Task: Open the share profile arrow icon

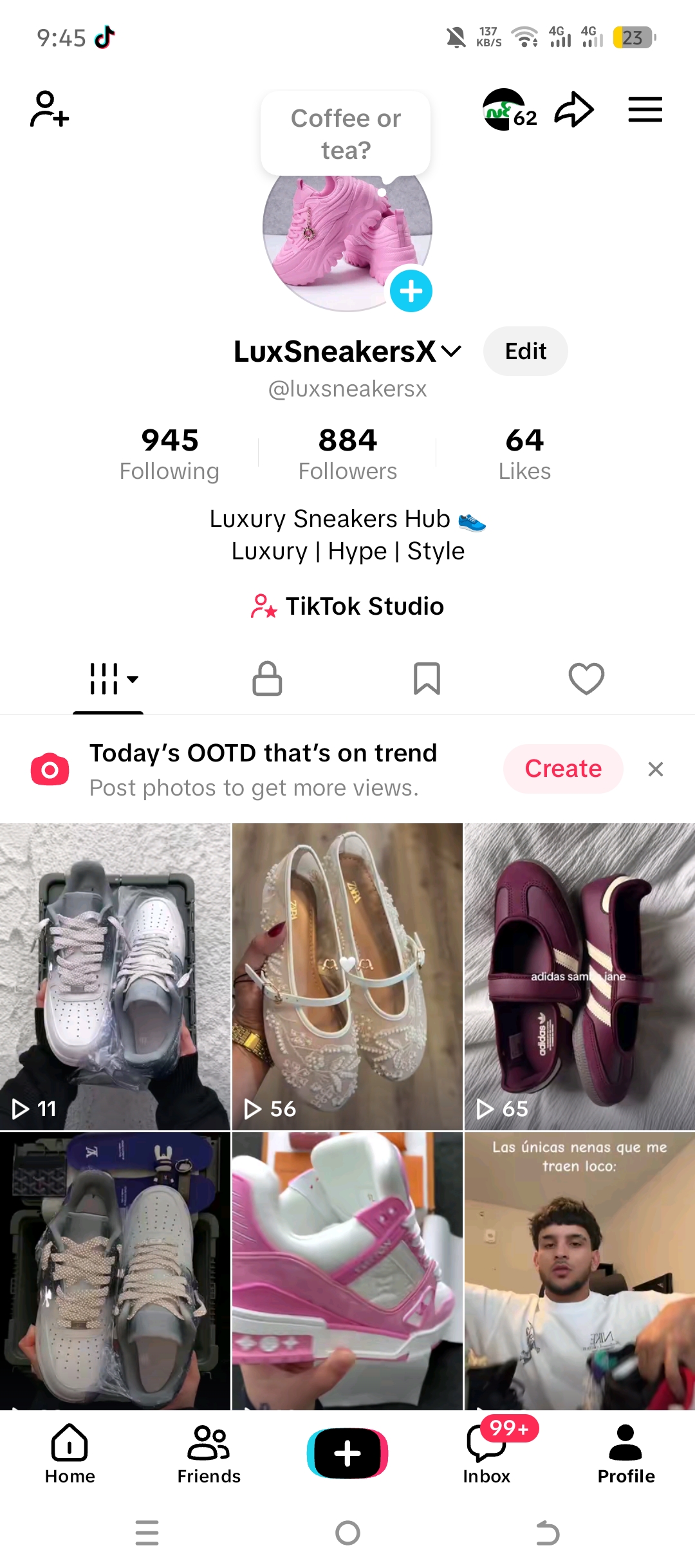Action: pos(573,109)
